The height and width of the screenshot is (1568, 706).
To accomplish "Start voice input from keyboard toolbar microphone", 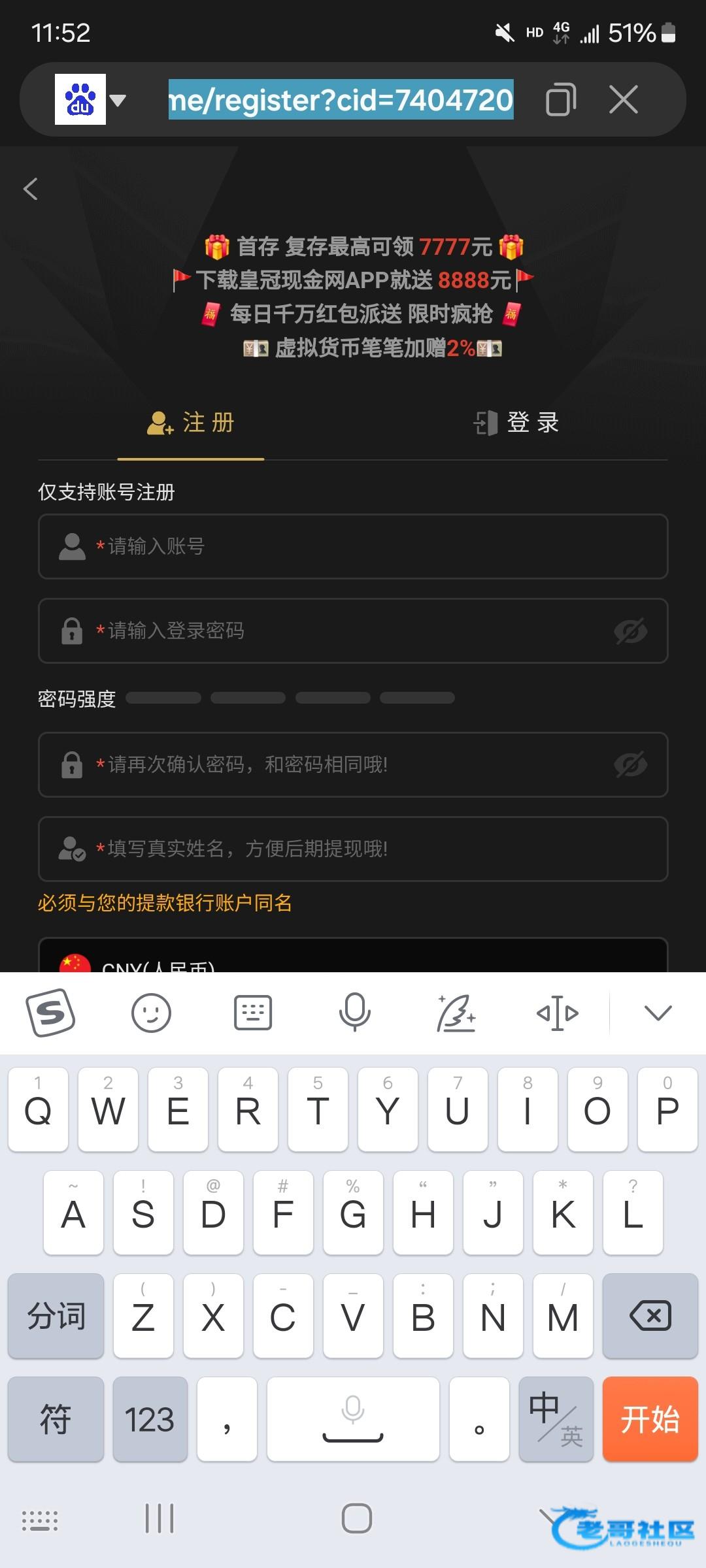I will [x=355, y=1013].
